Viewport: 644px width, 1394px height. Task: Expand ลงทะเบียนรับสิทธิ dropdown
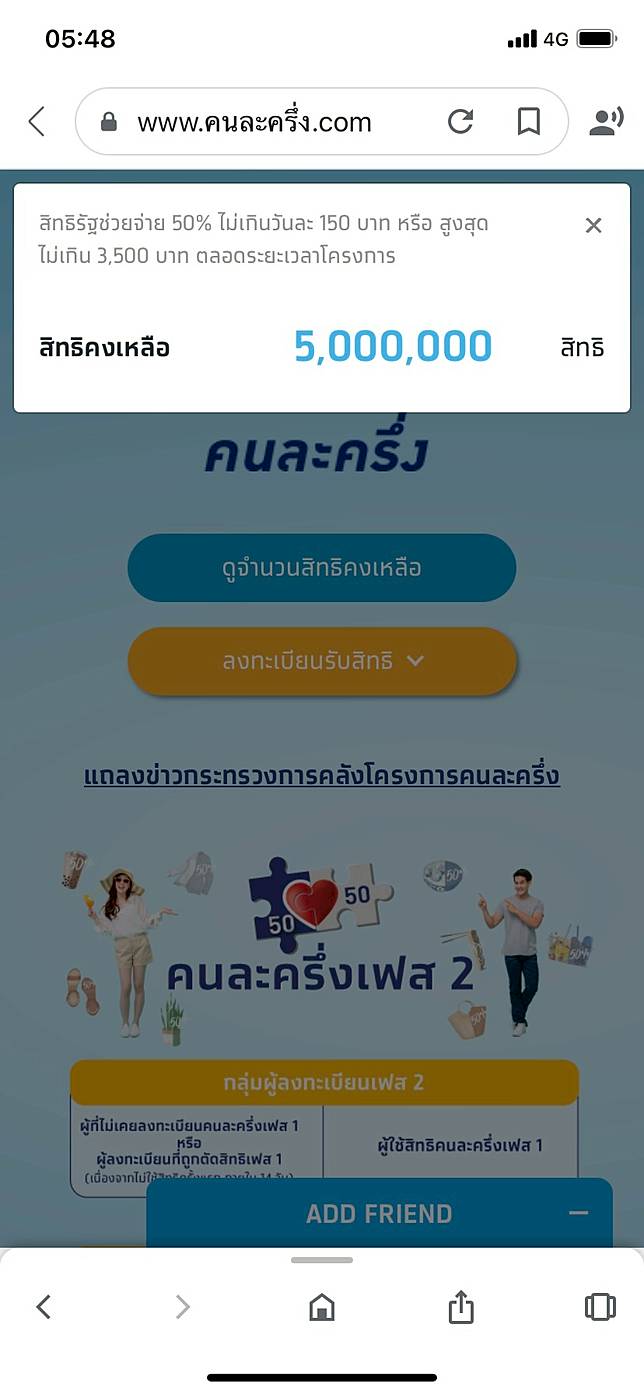tap(321, 661)
